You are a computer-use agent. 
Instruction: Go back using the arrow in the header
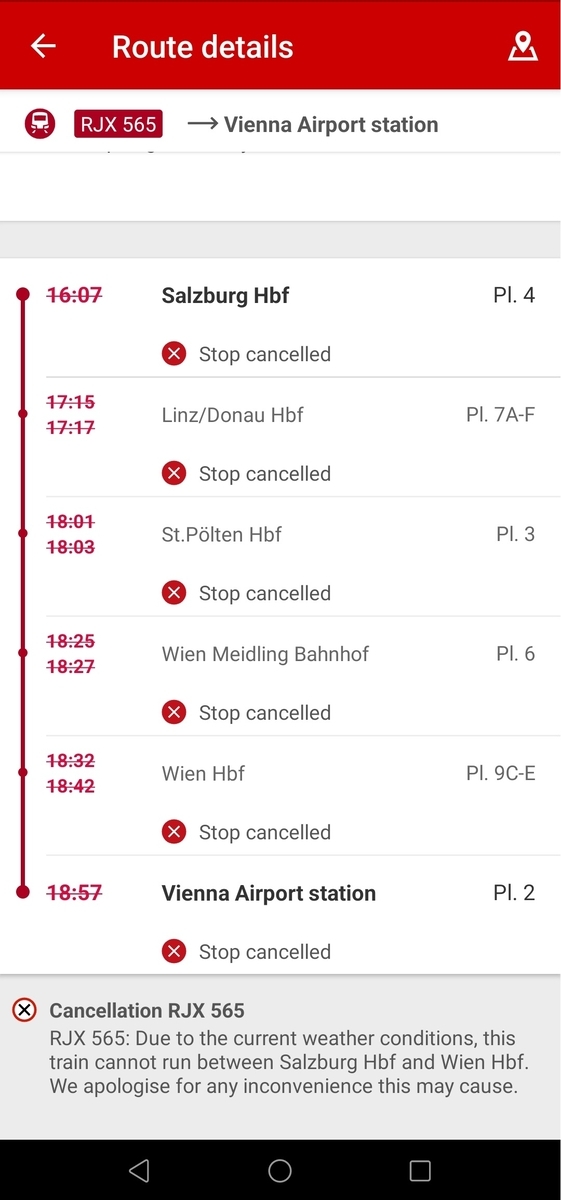pos(43,46)
